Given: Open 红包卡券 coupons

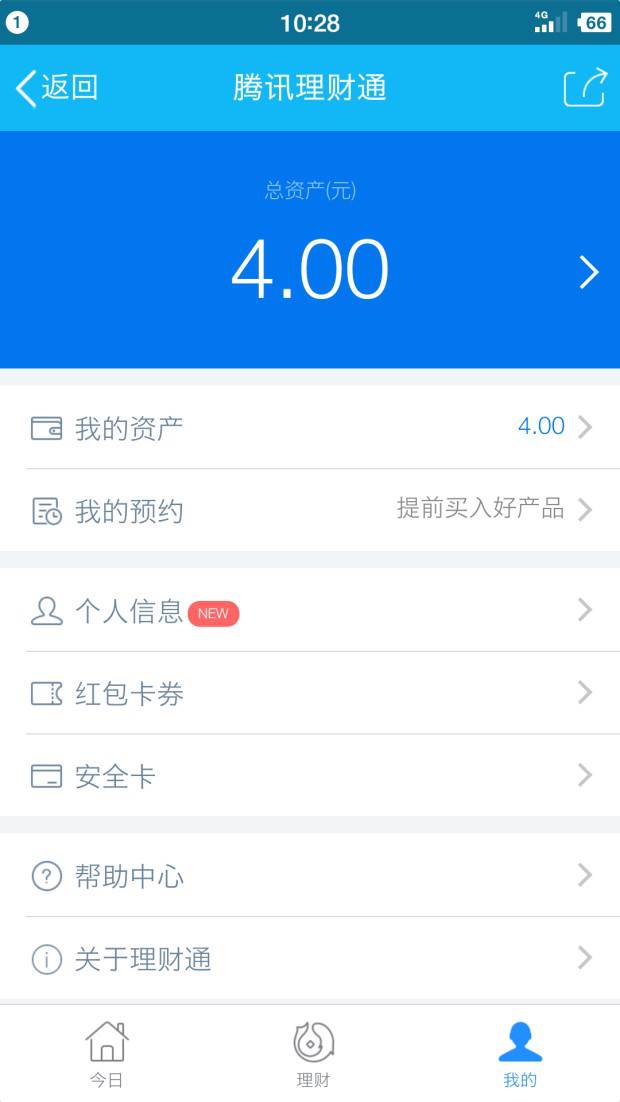Looking at the screenshot, I should point(310,693).
